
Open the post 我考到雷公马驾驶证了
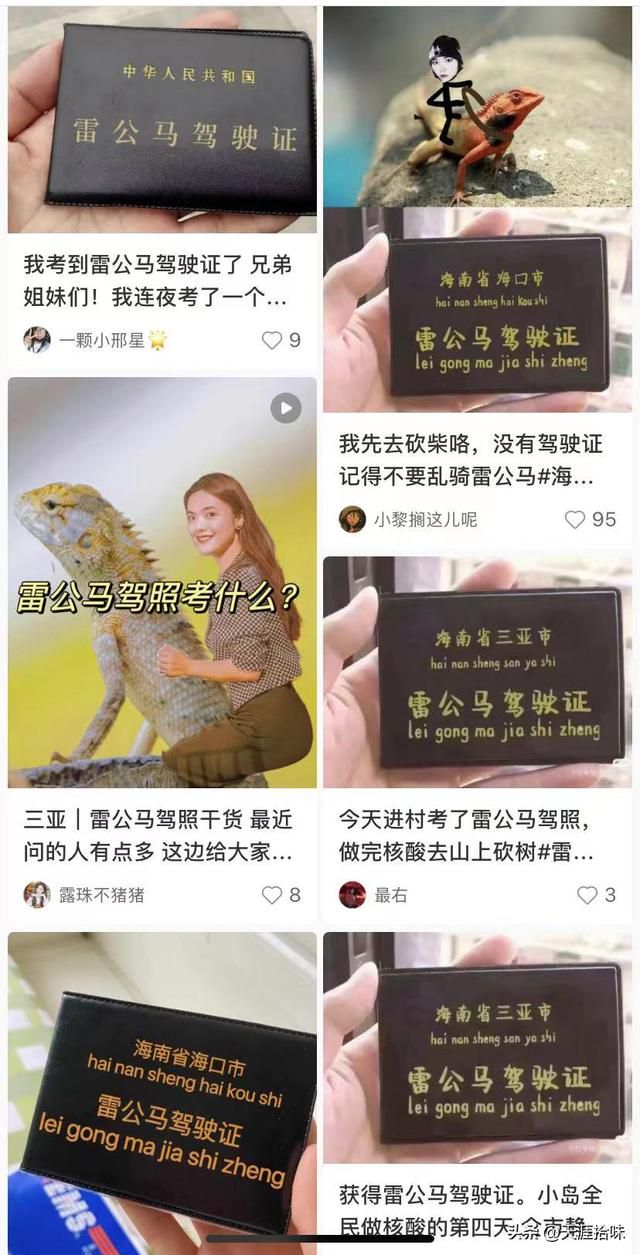[x=157, y=281]
